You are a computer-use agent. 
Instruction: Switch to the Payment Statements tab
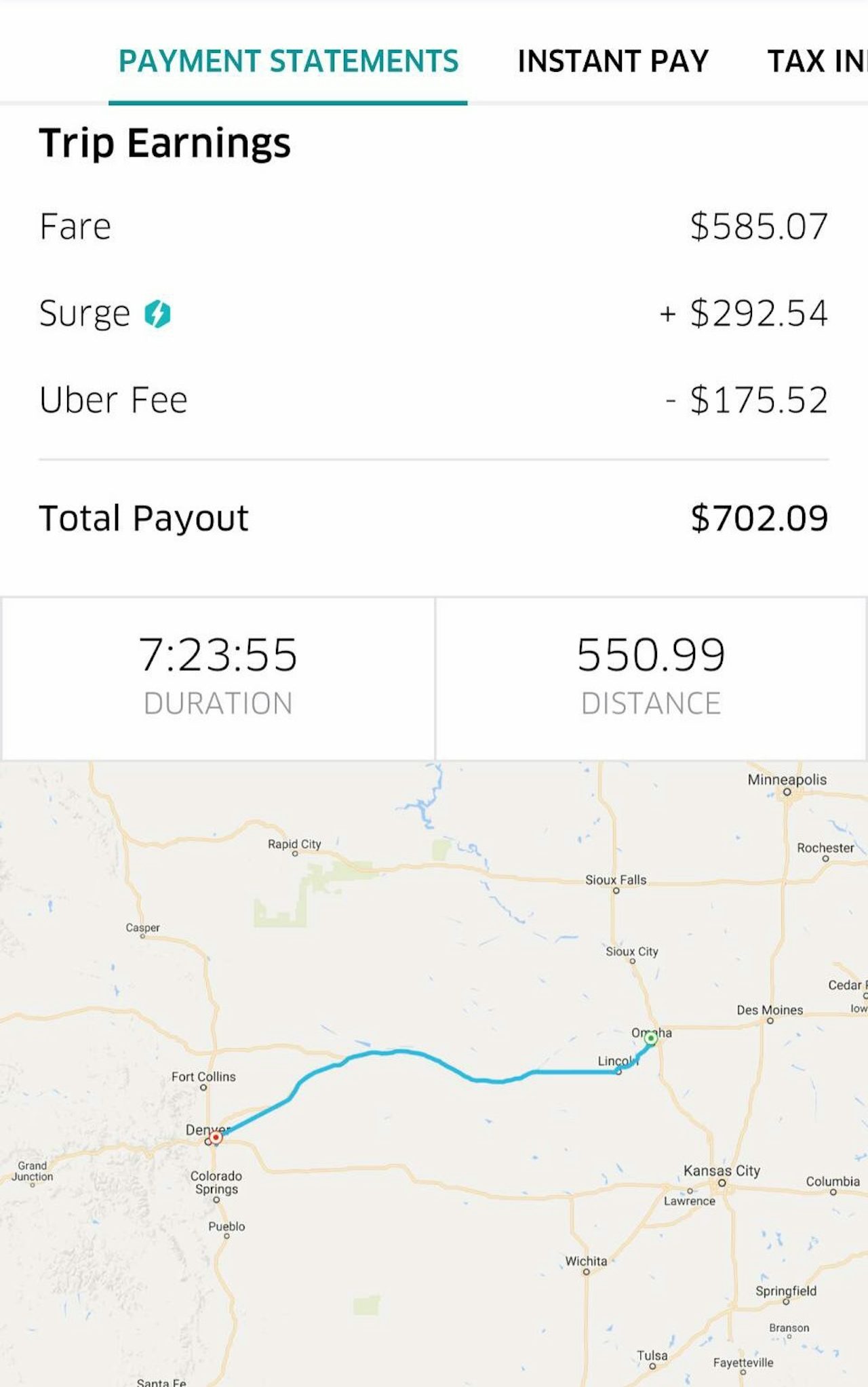(x=288, y=62)
